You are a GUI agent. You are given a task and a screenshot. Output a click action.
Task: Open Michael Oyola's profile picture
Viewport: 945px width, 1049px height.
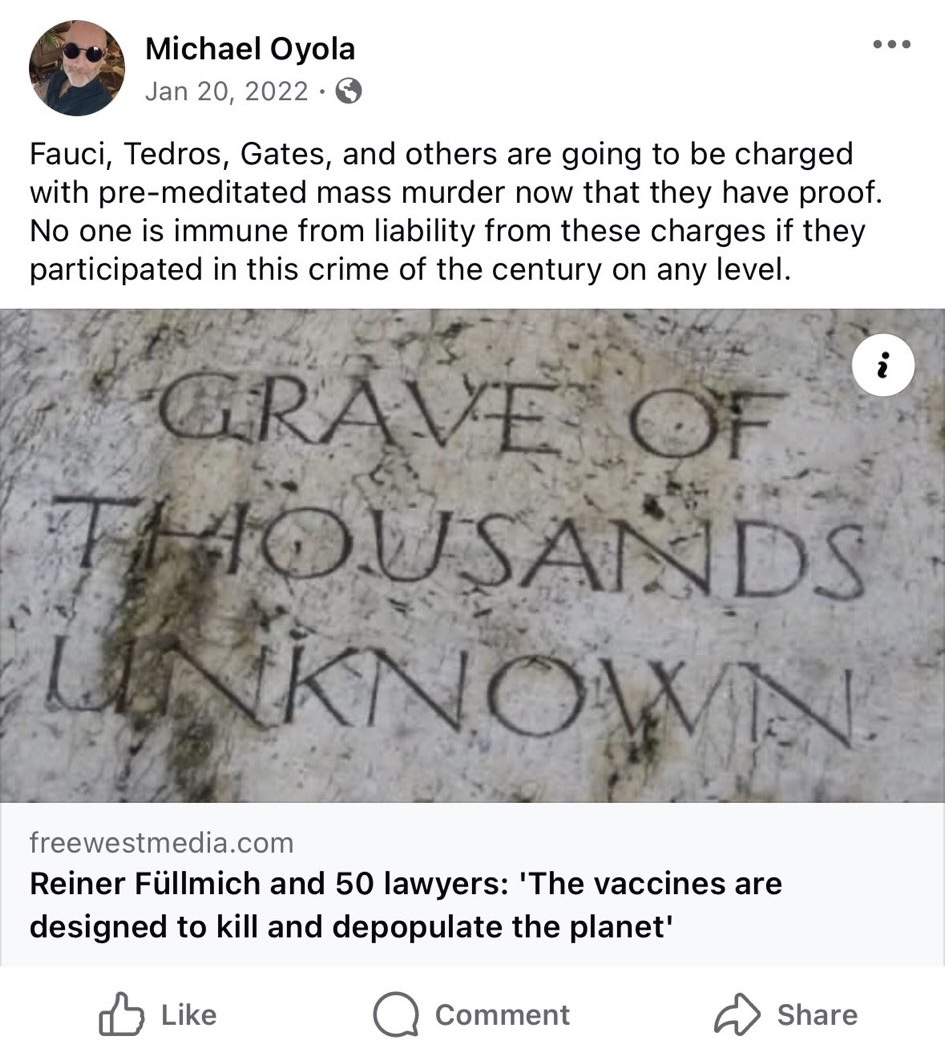(x=77, y=68)
